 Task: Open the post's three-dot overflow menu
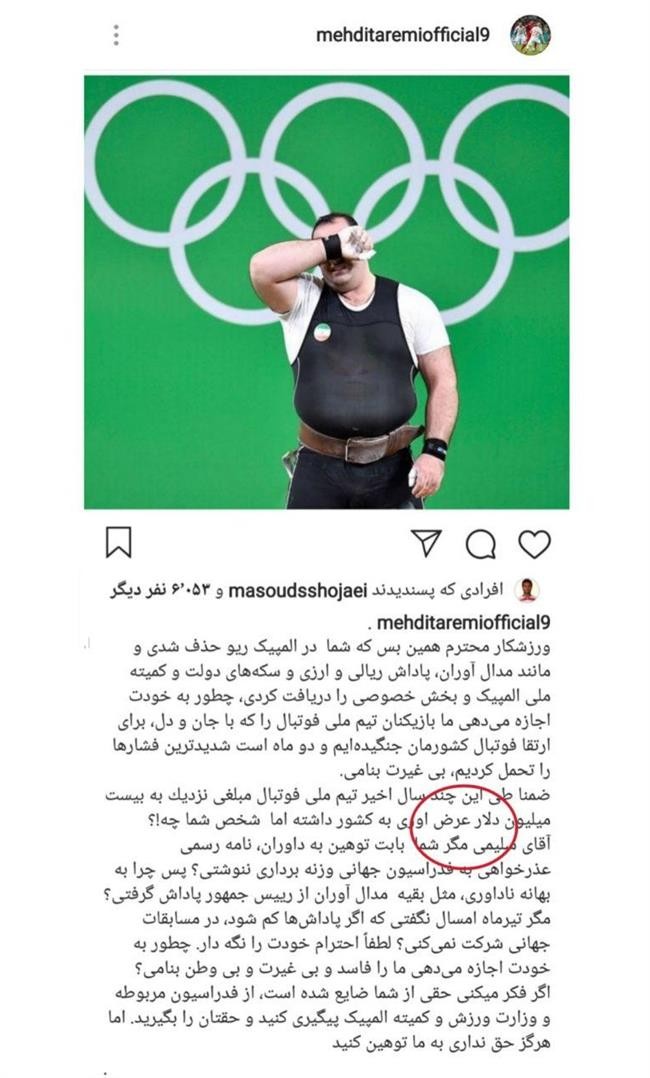click(116, 35)
